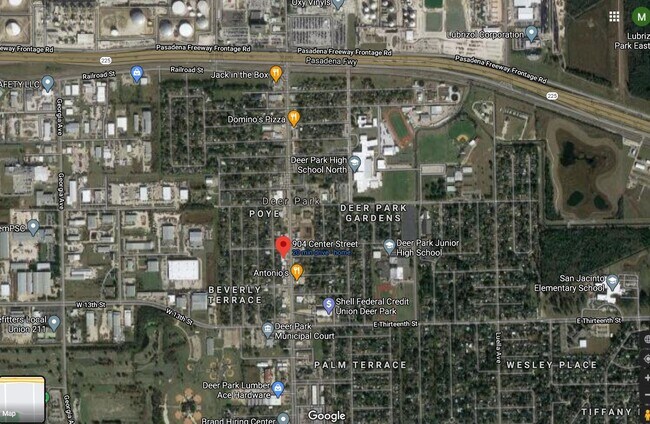Open Deer Park High School North marker
This screenshot has width=650, height=424.
(355, 163)
